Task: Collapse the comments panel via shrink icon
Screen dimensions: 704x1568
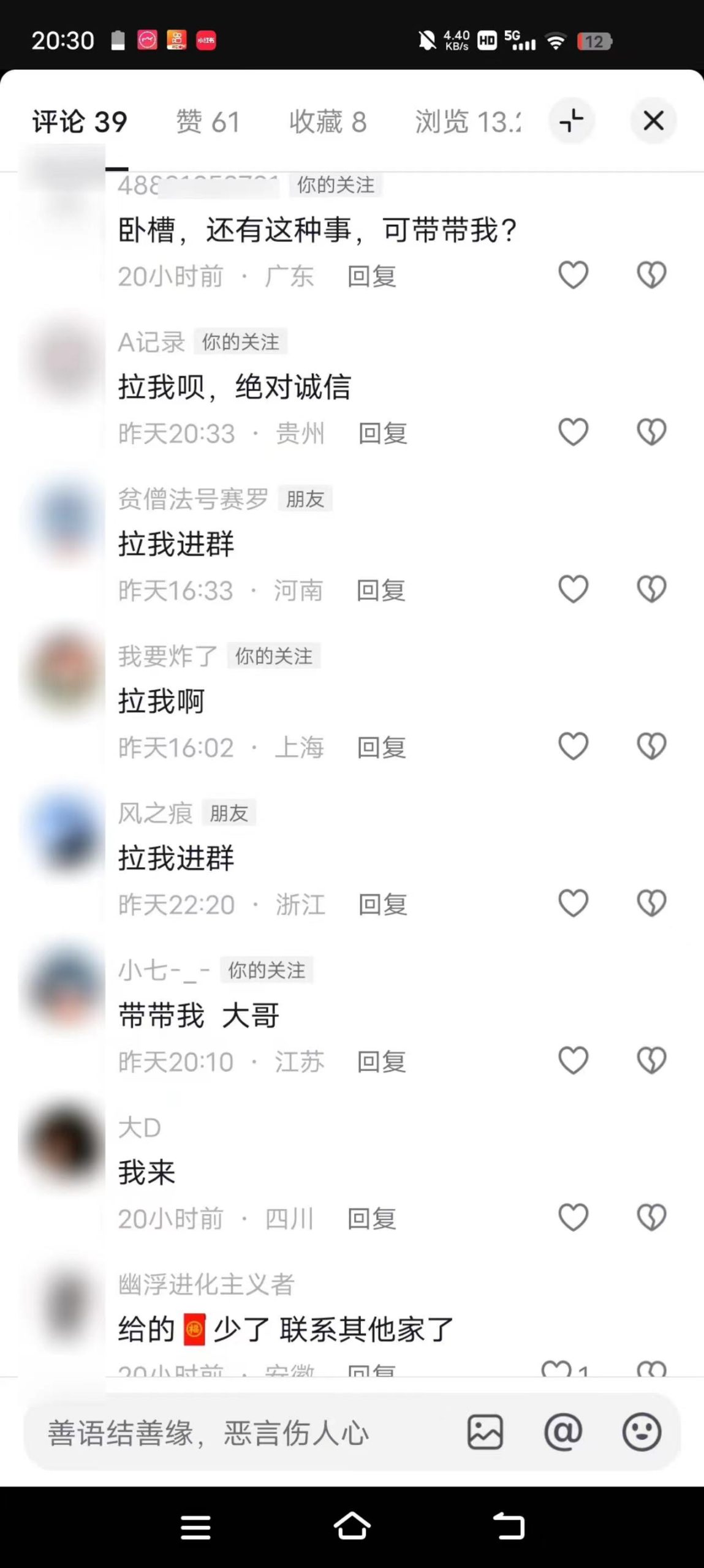Action: [571, 121]
